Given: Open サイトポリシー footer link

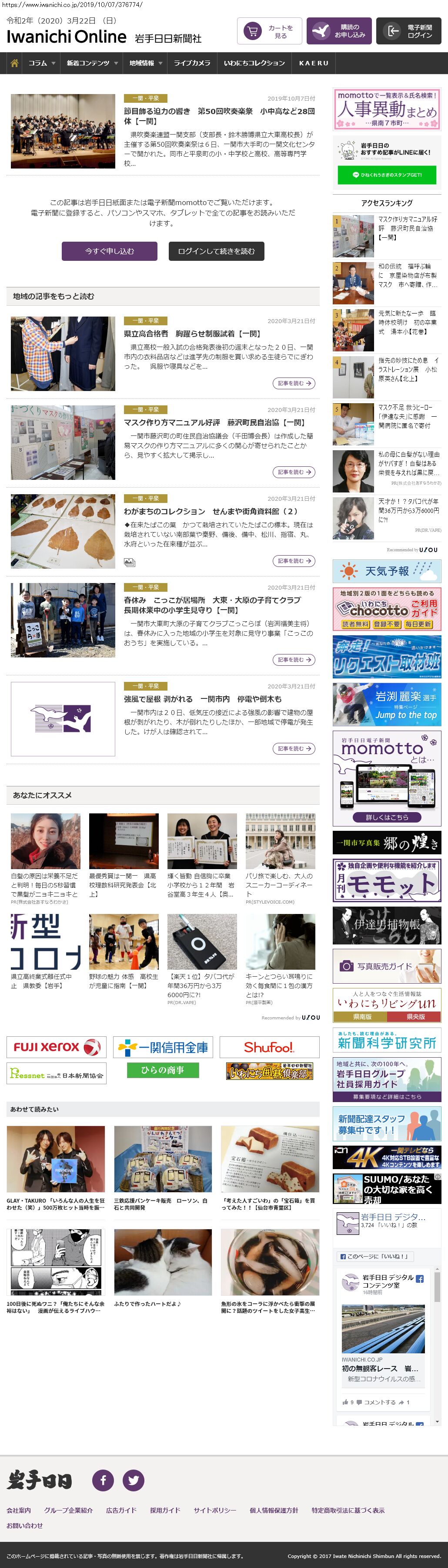Looking at the screenshot, I should [x=214, y=1510].
